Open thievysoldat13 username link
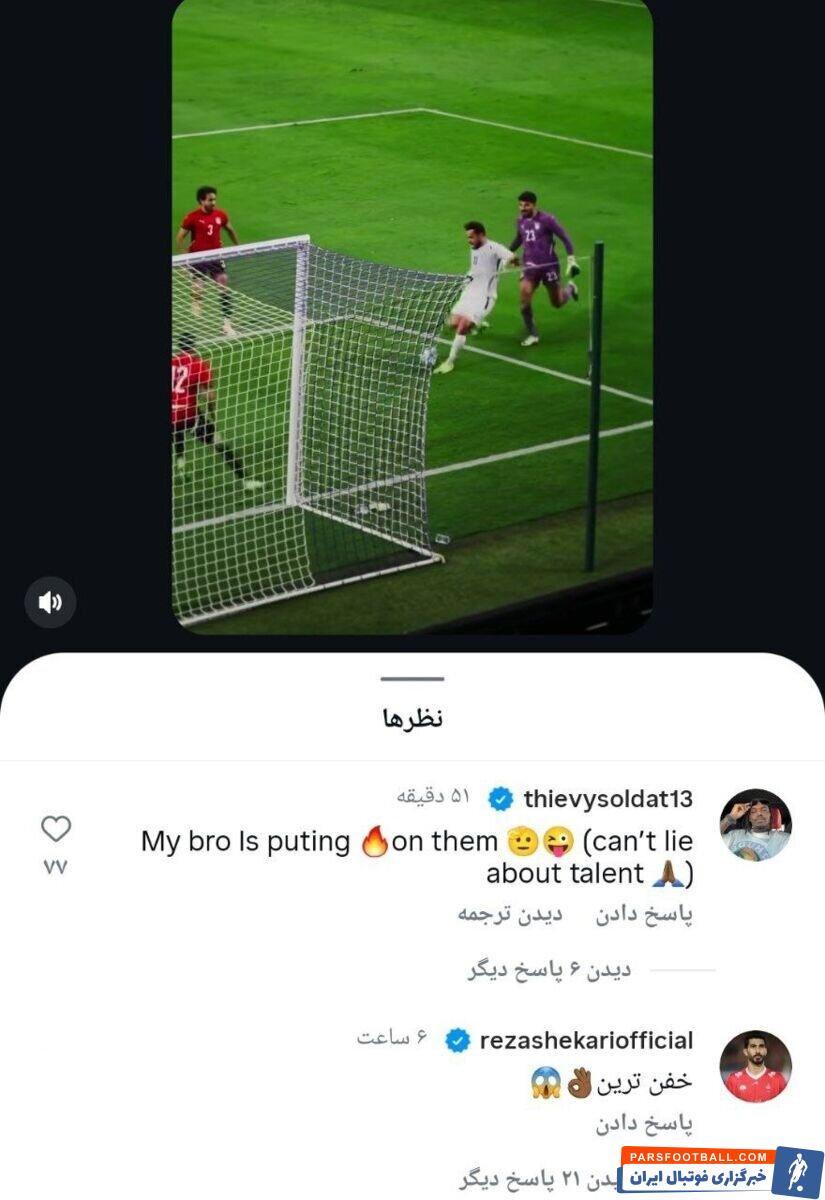This screenshot has height=1200, width=825. pos(607,799)
